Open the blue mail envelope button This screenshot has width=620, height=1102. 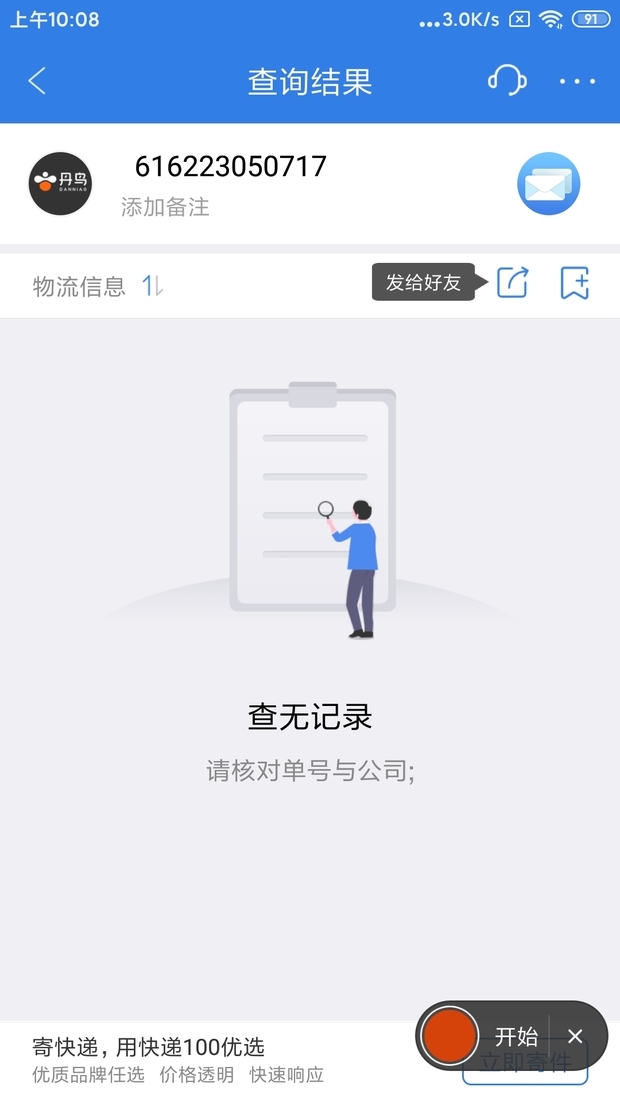tap(548, 184)
